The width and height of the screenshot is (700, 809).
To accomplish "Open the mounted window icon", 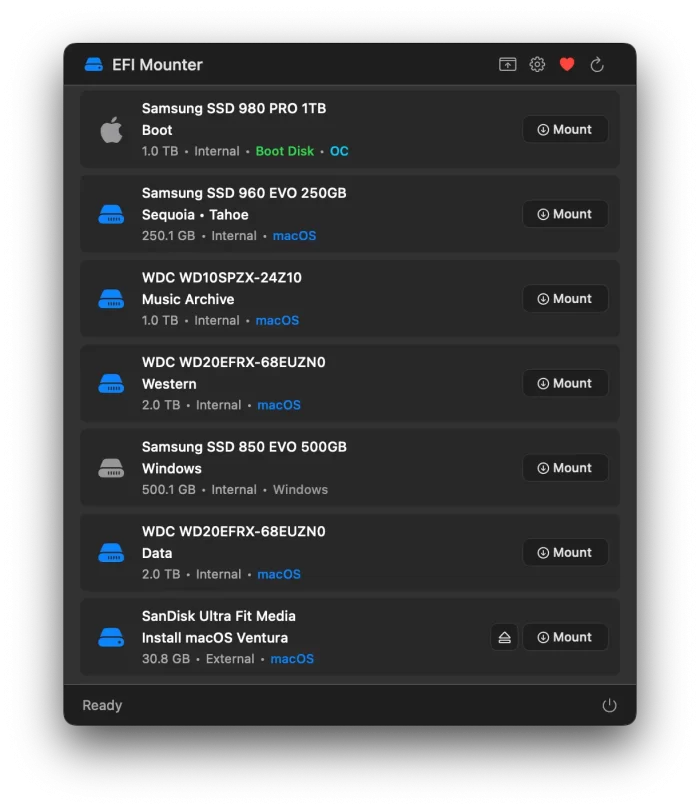I will point(508,65).
